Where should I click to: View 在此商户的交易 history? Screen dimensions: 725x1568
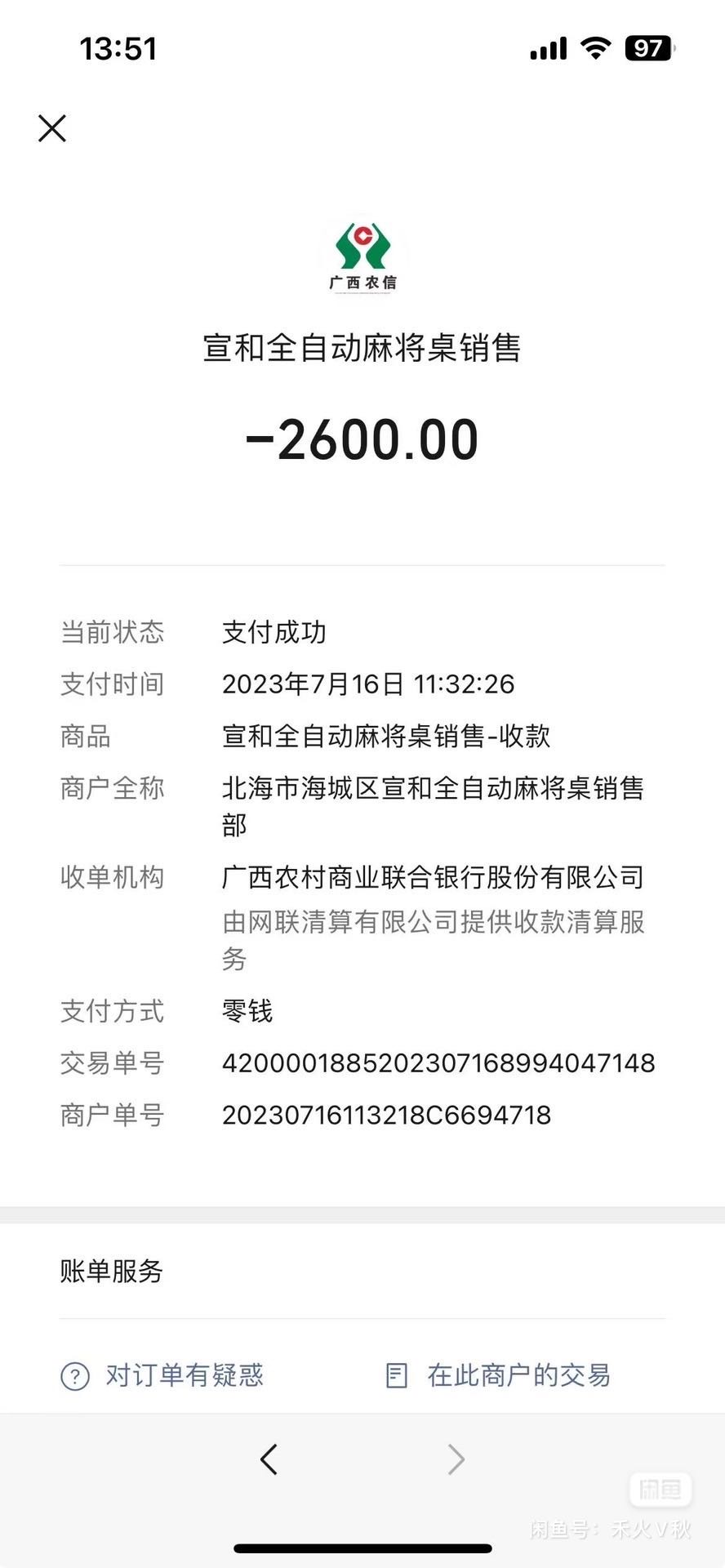[498, 1375]
